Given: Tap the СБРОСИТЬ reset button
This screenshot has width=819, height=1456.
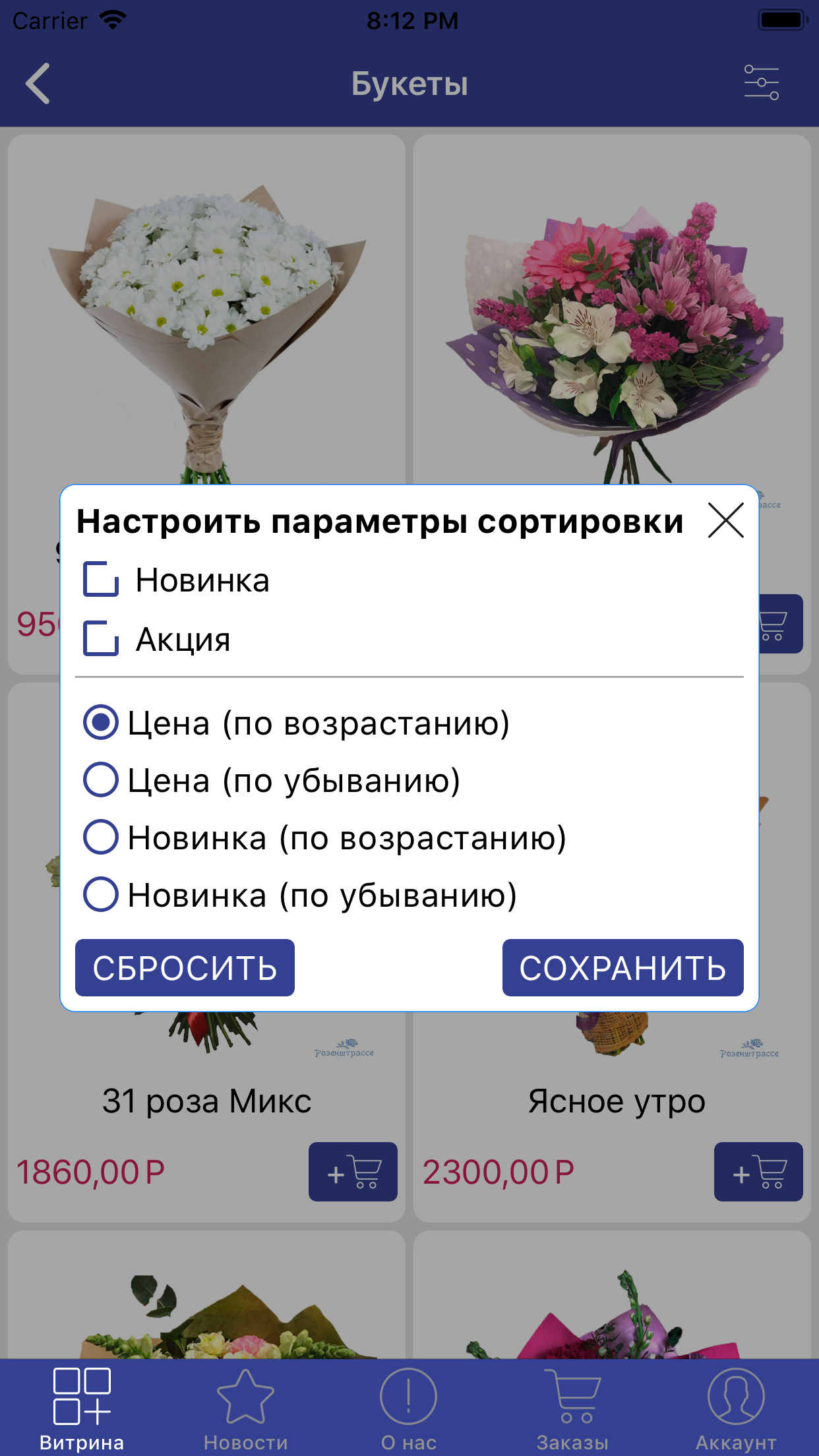Looking at the screenshot, I should pos(185,967).
